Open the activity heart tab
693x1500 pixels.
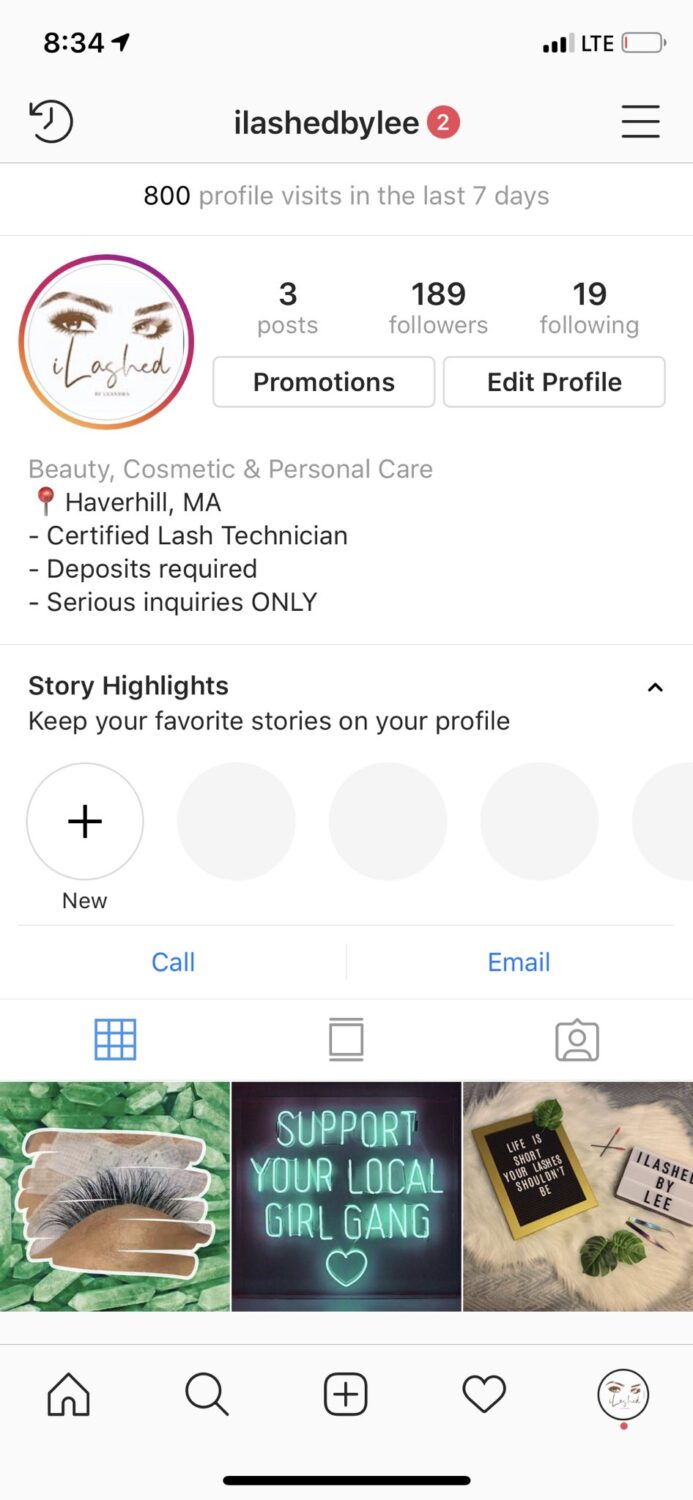click(484, 1394)
